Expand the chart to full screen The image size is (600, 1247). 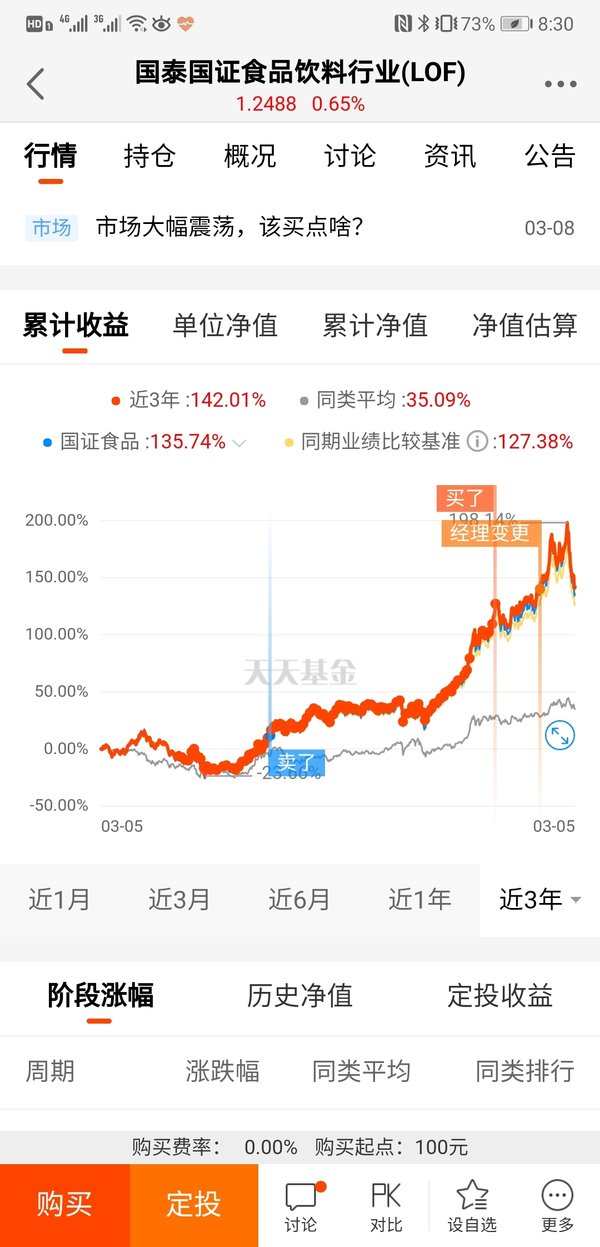[560, 736]
